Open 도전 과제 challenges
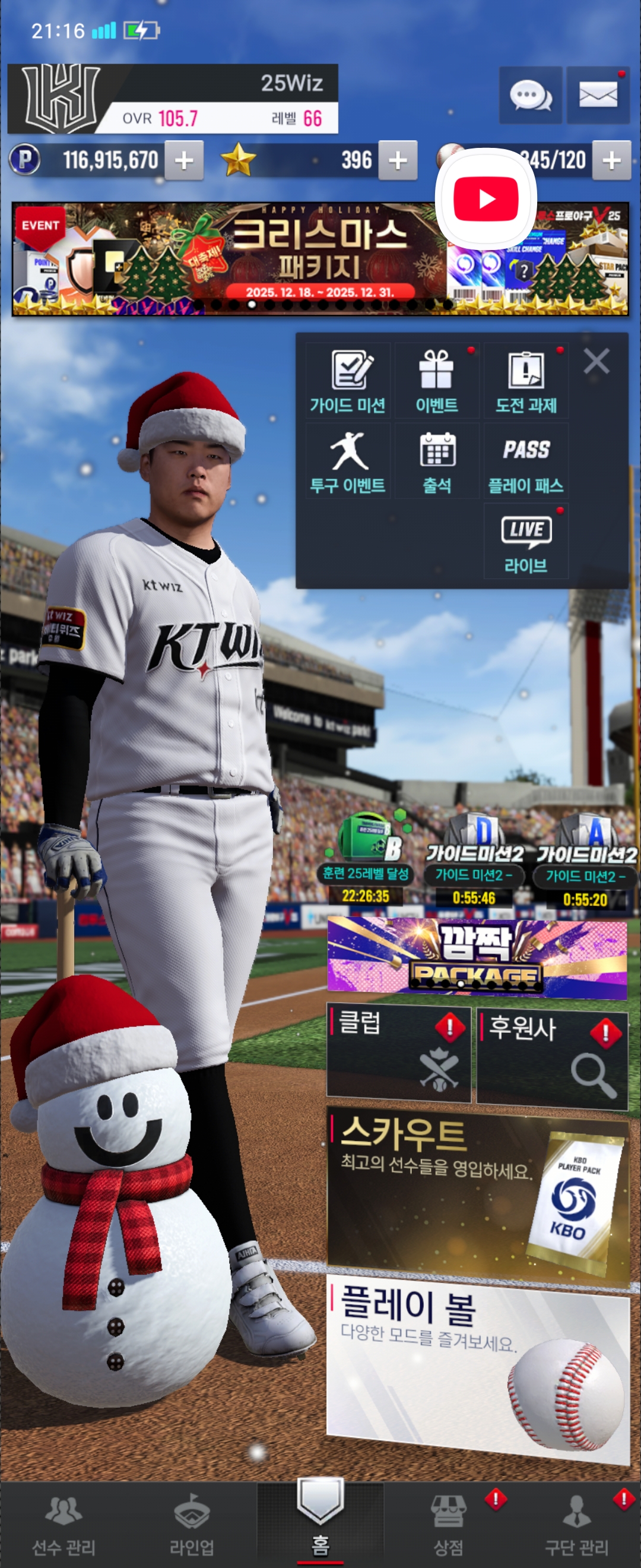This screenshot has height=1568, width=641. pos(526,381)
